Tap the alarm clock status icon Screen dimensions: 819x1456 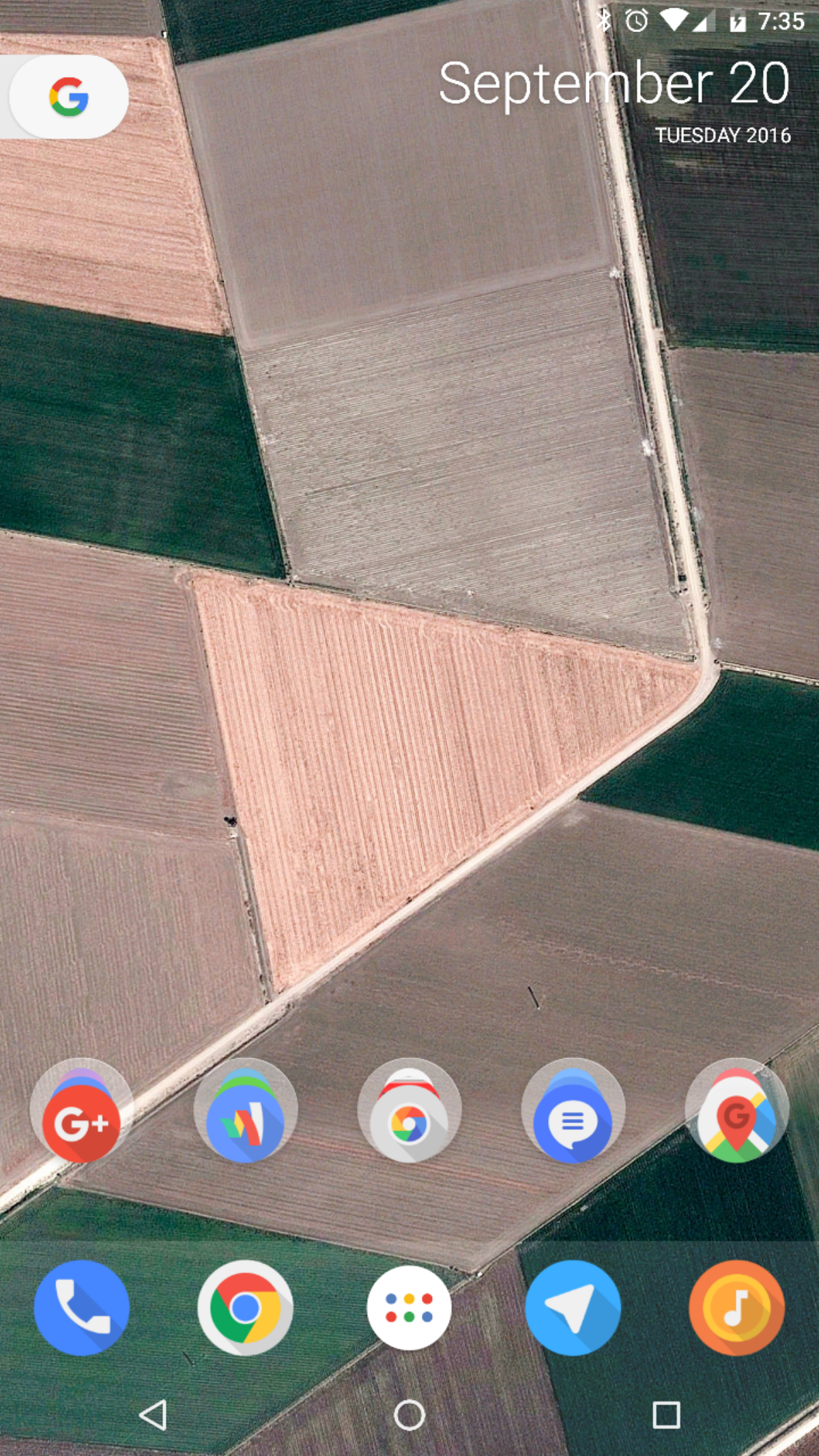(x=635, y=20)
